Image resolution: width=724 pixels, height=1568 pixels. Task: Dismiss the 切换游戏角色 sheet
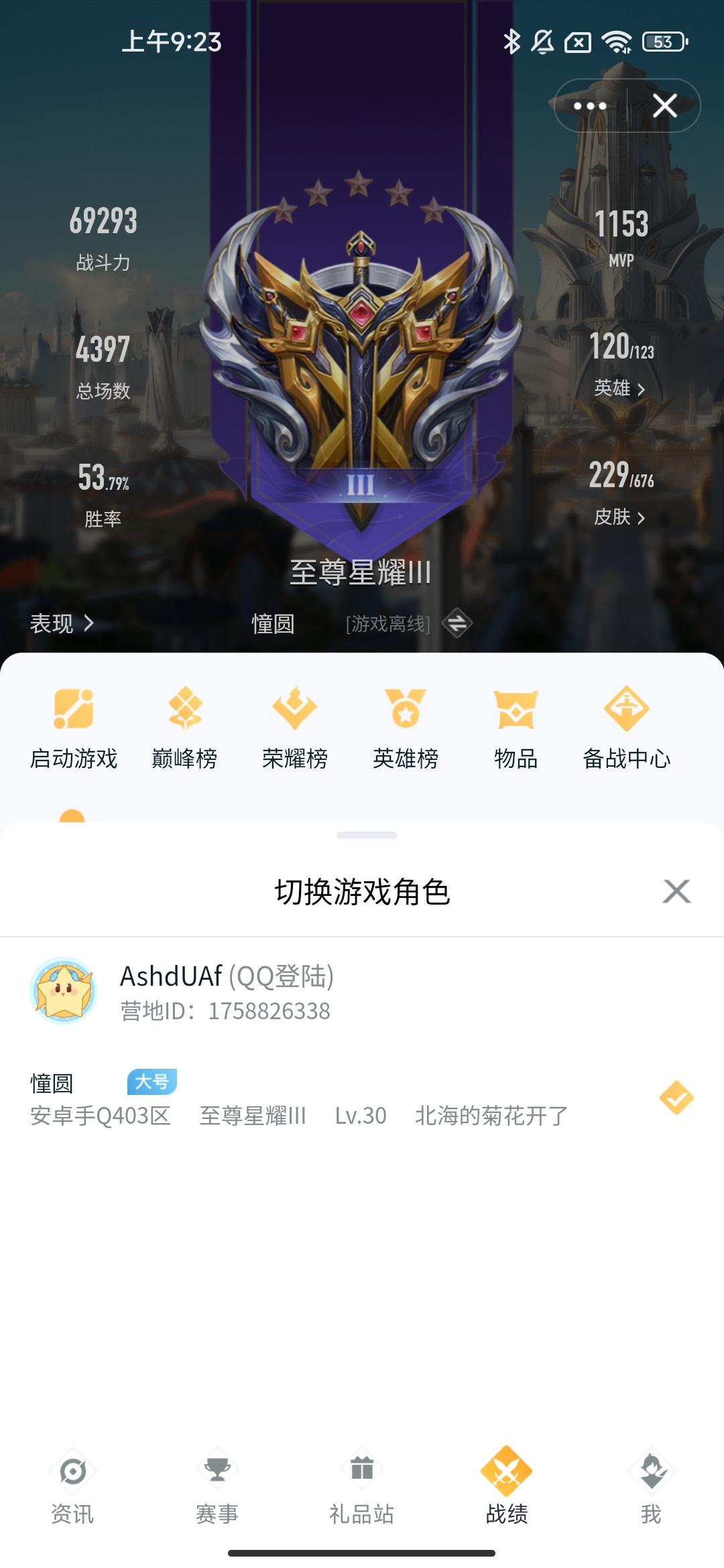[676, 891]
